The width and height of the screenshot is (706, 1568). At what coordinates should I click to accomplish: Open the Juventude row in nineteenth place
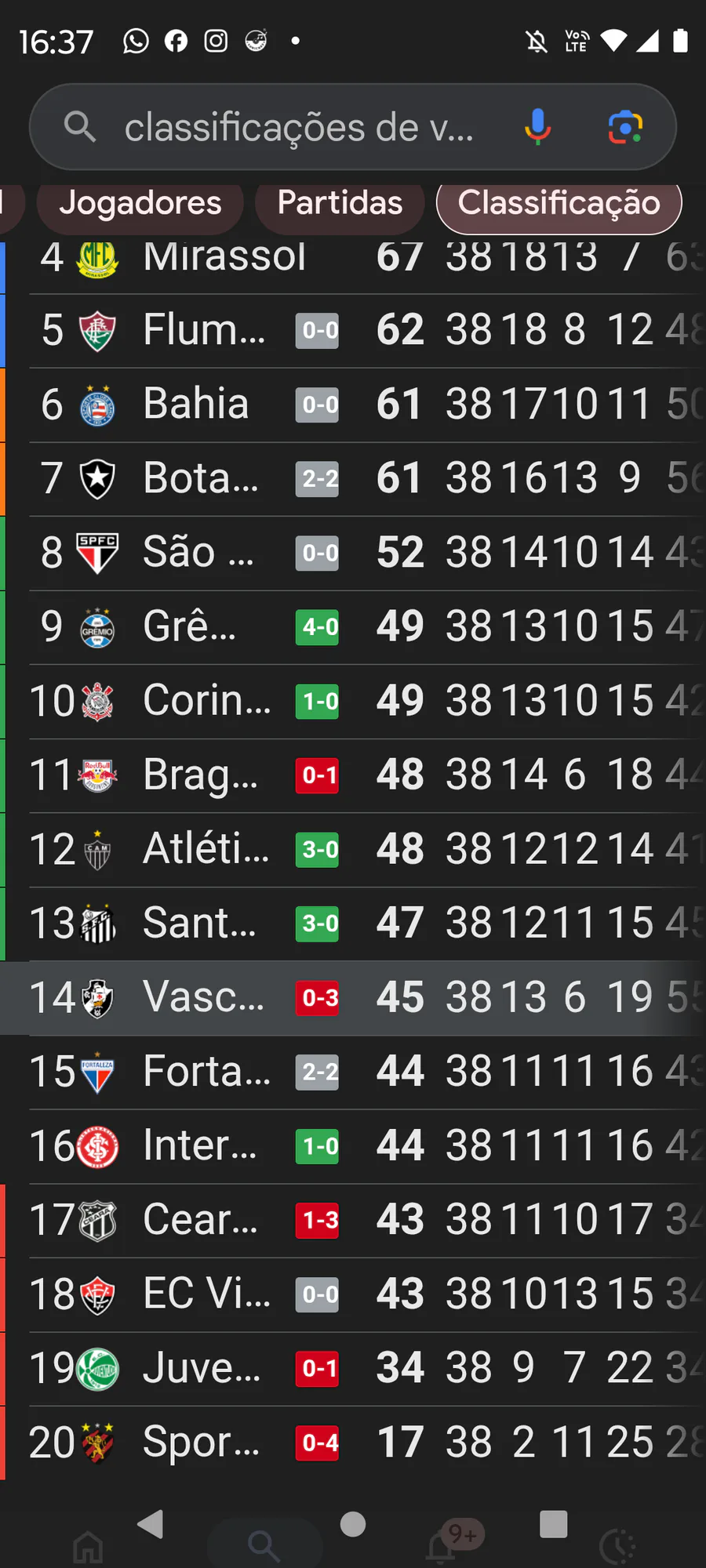pos(202,1369)
